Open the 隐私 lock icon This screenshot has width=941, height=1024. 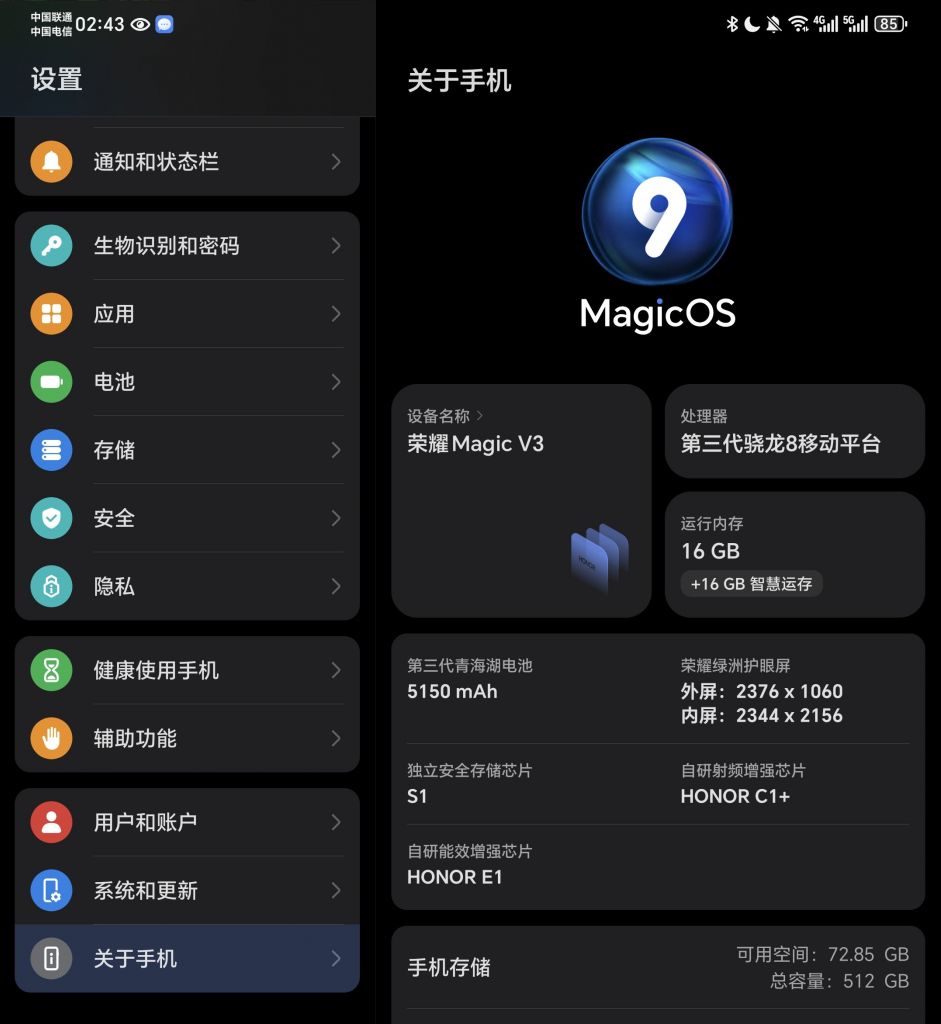pos(51,587)
